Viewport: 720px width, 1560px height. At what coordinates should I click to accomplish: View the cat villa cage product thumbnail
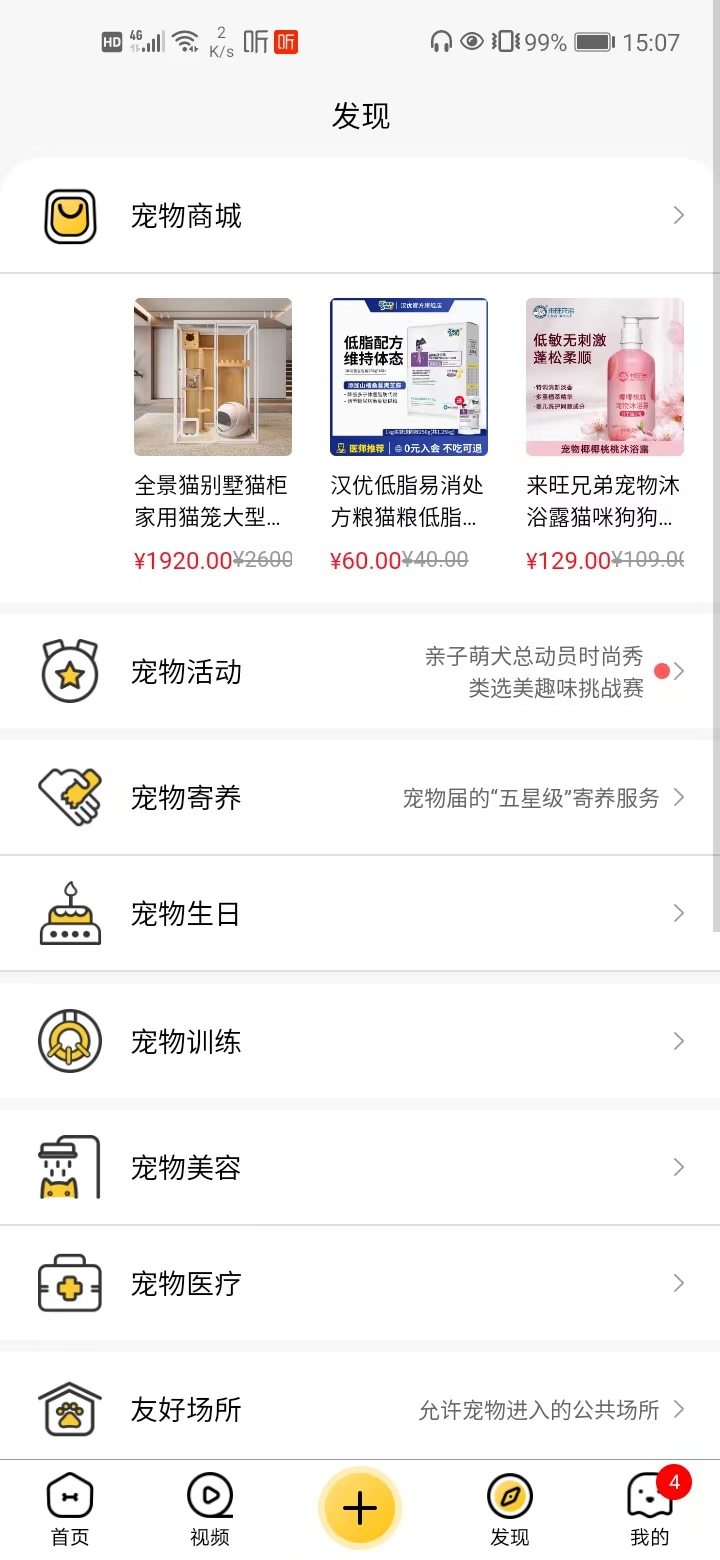pos(212,377)
